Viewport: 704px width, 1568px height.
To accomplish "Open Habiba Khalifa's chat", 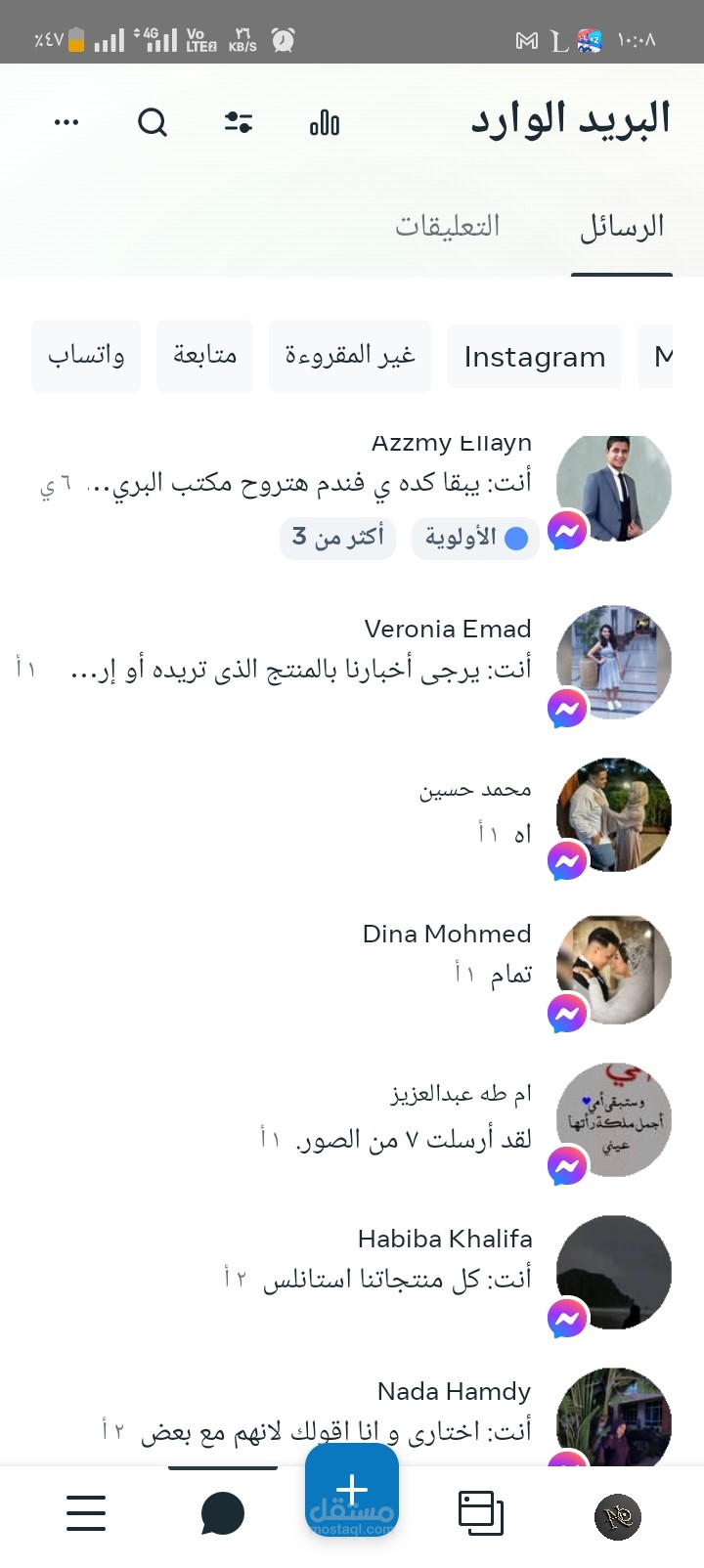I will click(352, 1273).
